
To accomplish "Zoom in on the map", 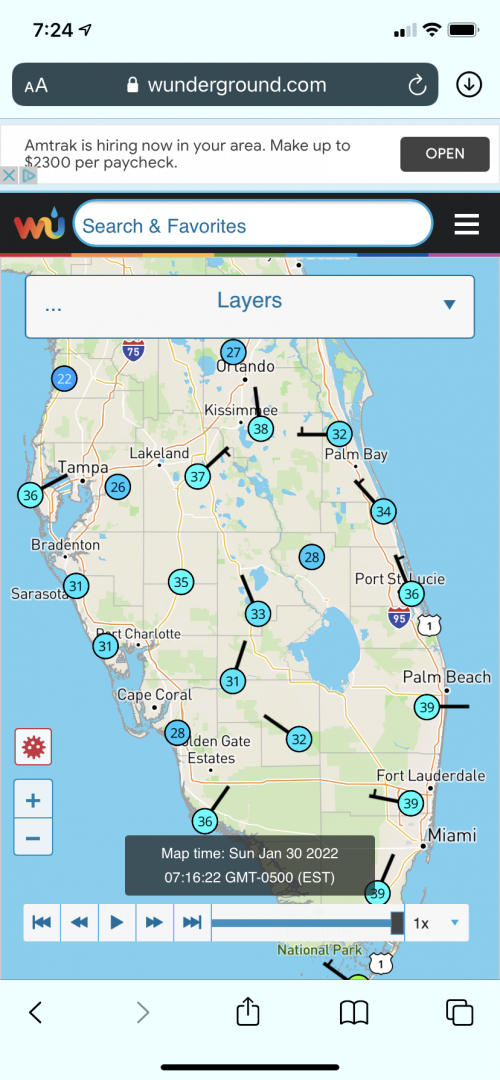I will point(33,800).
